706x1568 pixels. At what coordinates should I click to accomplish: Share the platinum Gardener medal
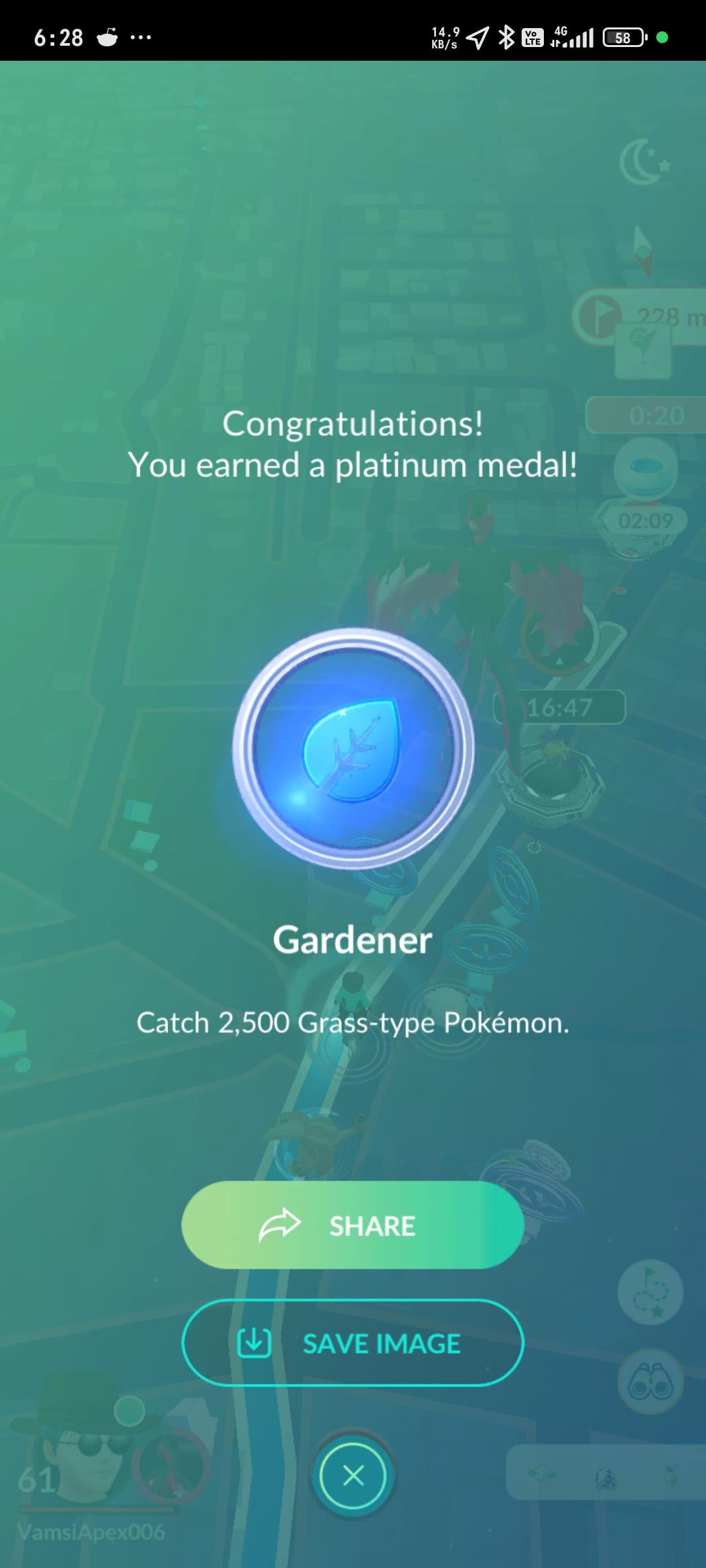tap(352, 1225)
